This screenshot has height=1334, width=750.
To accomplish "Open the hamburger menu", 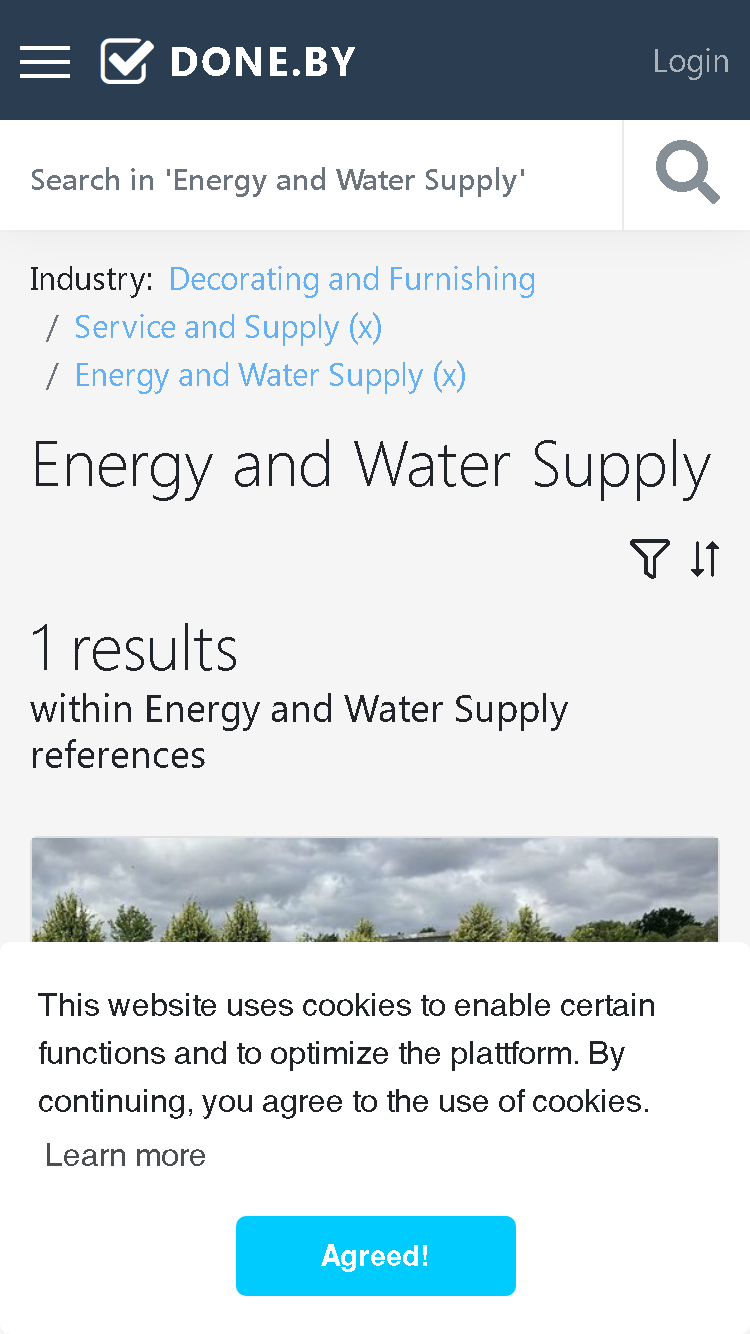I will pos(45,62).
